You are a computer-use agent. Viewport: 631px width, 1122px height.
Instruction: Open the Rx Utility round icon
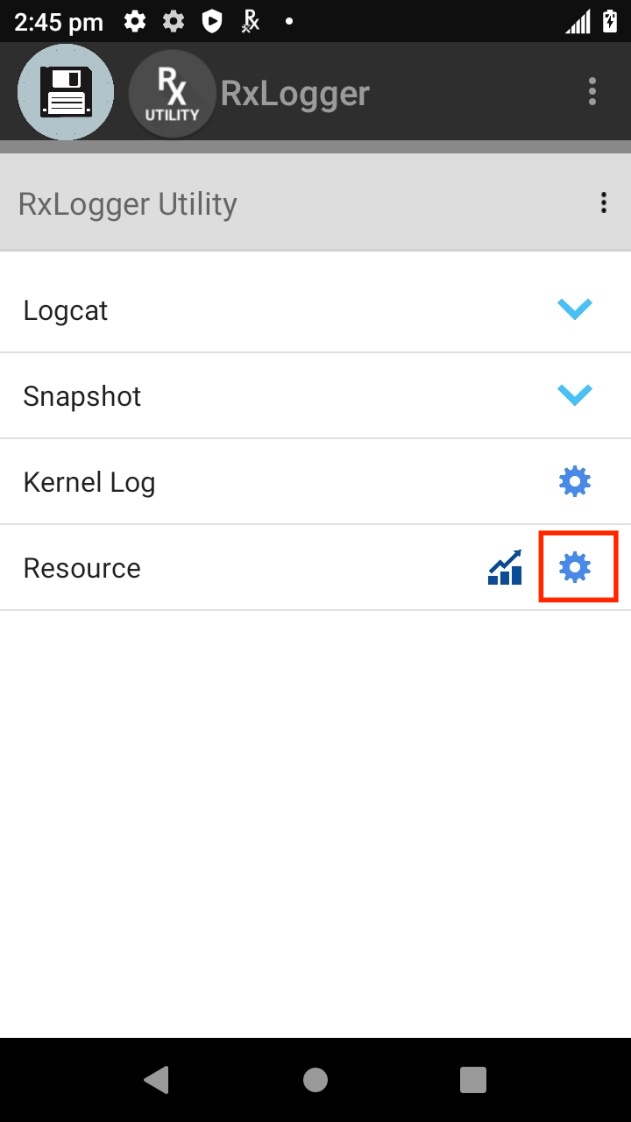point(173,93)
